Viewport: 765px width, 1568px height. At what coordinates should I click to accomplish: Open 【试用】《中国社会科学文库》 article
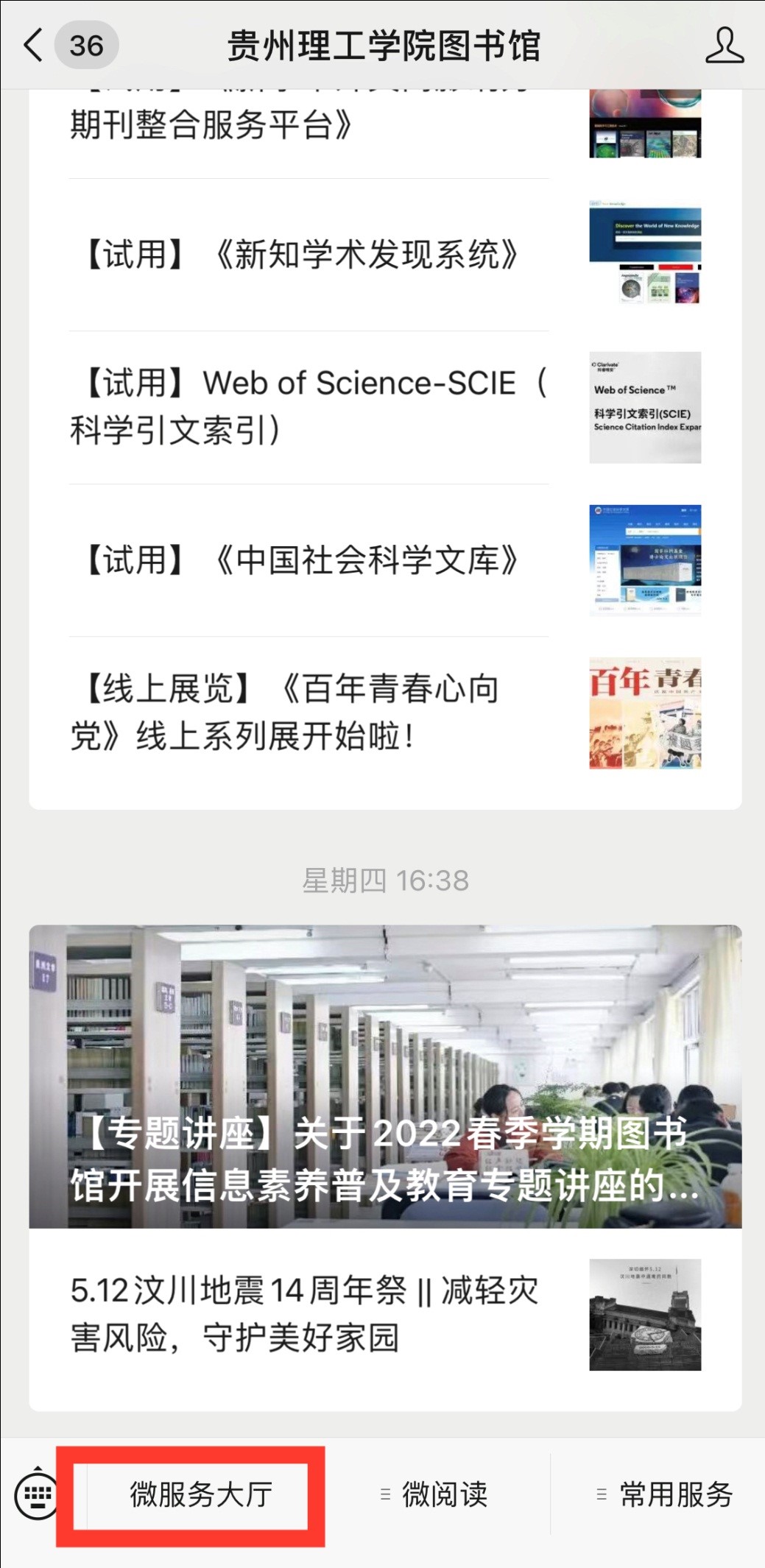309,560
